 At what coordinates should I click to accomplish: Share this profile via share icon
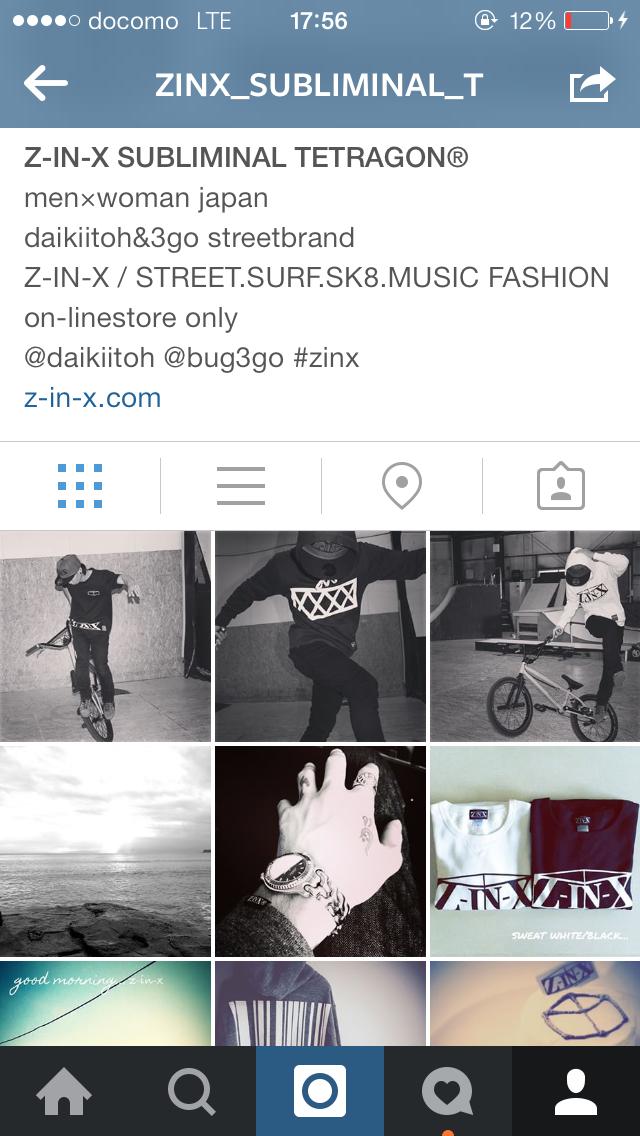click(x=591, y=85)
